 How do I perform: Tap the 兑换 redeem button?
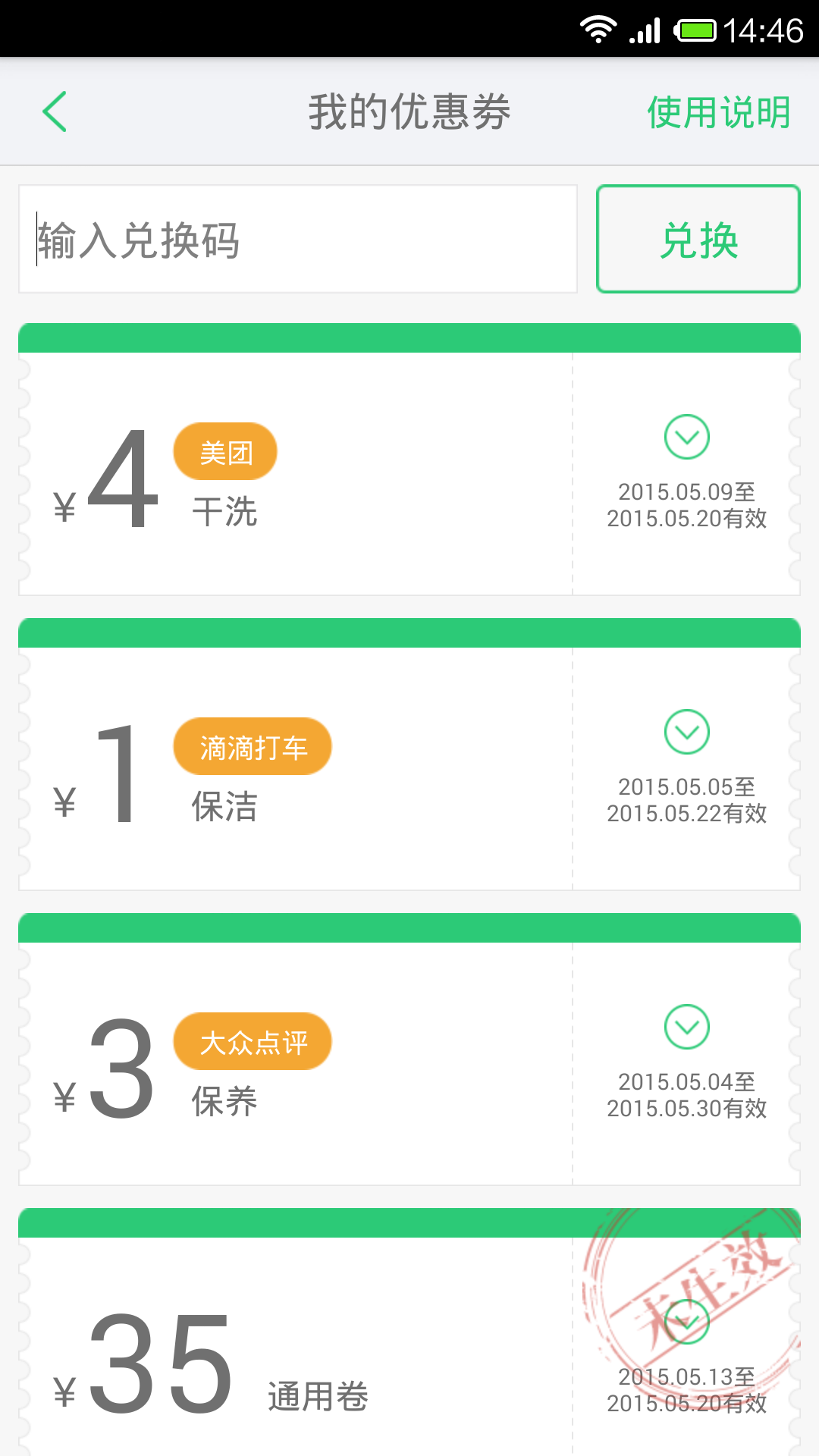[698, 240]
